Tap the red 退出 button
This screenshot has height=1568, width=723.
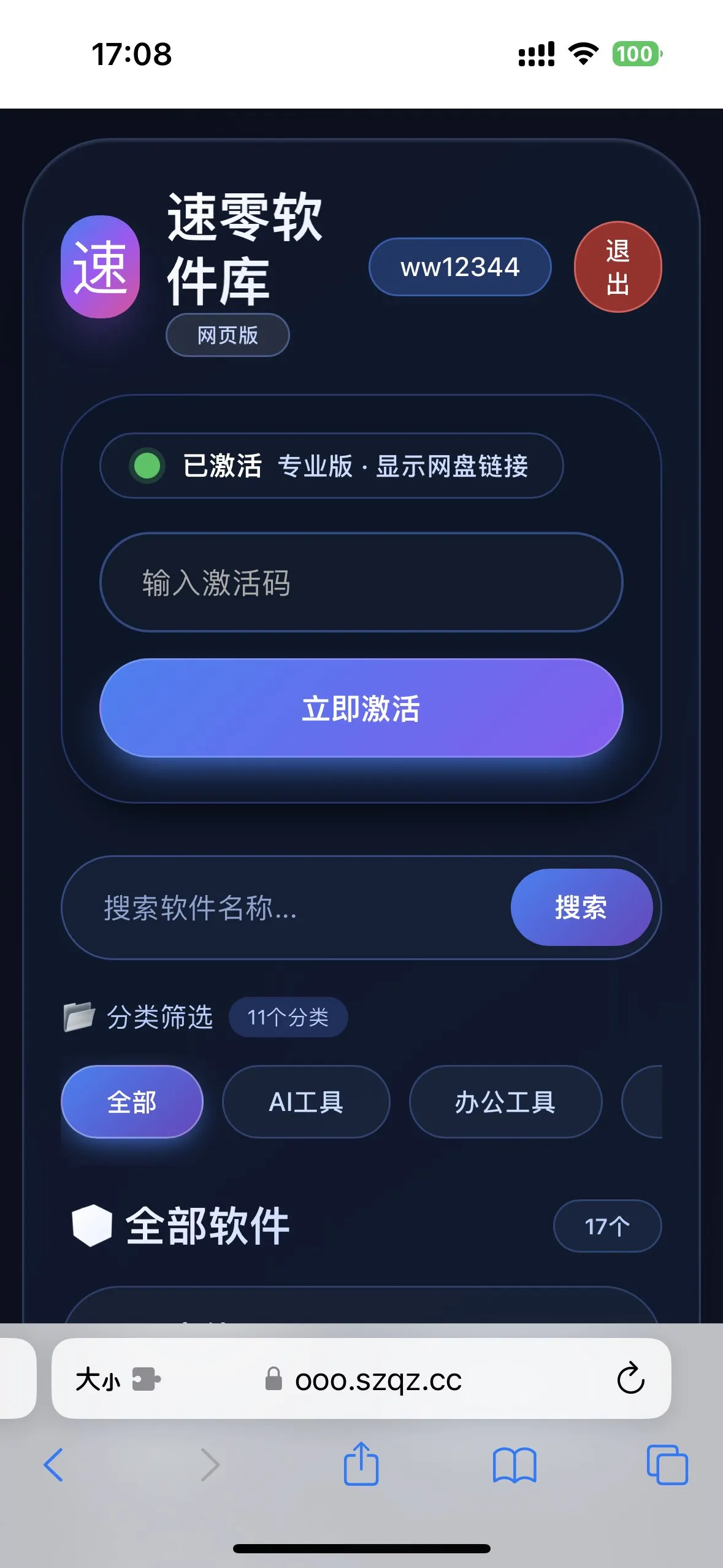(617, 266)
